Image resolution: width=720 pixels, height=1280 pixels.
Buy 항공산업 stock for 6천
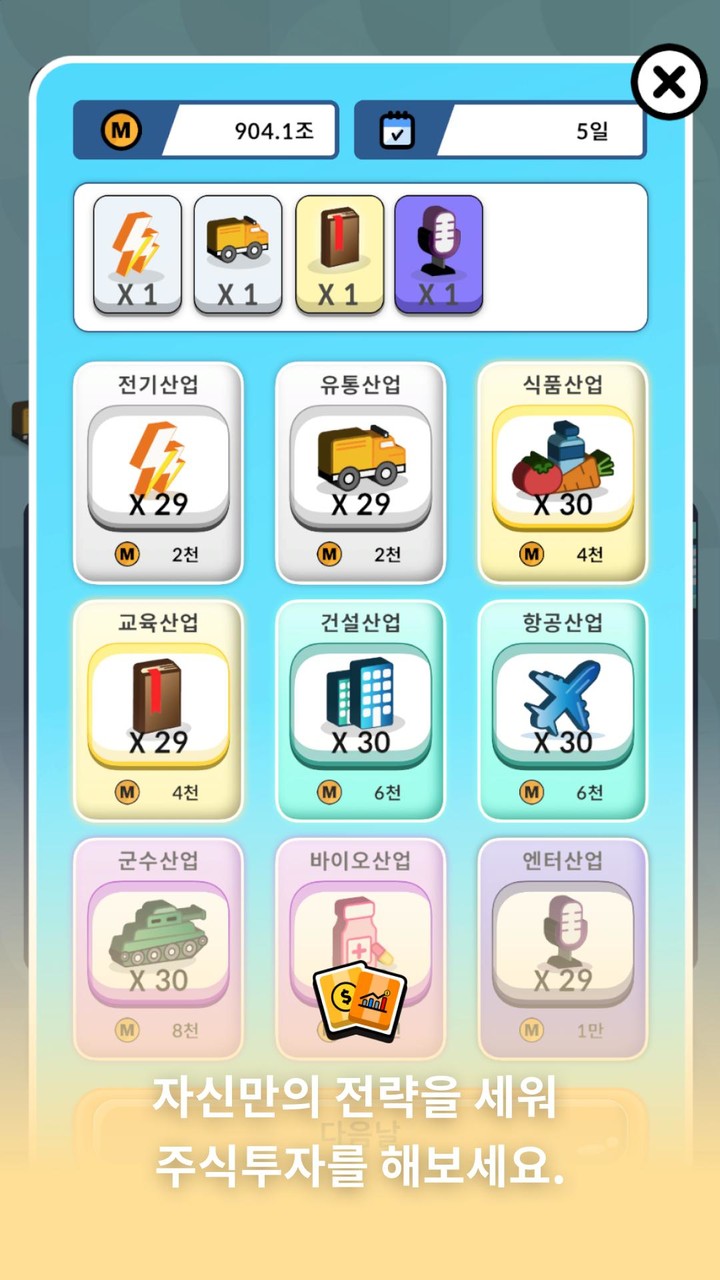pyautogui.click(x=562, y=791)
